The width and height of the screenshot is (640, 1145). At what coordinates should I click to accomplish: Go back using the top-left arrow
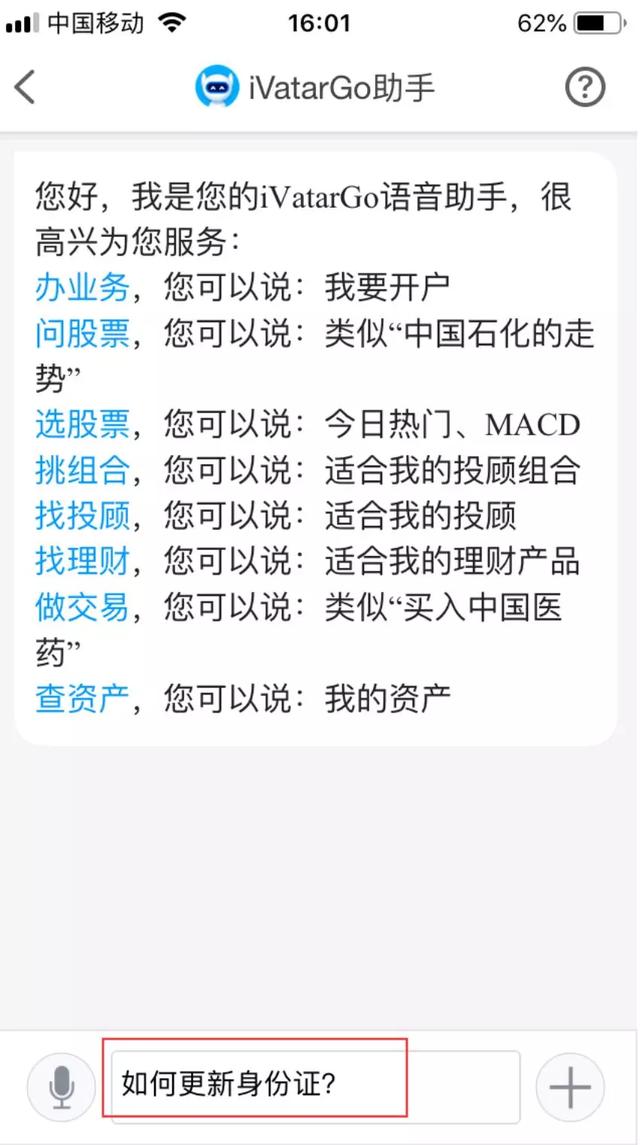tap(26, 87)
